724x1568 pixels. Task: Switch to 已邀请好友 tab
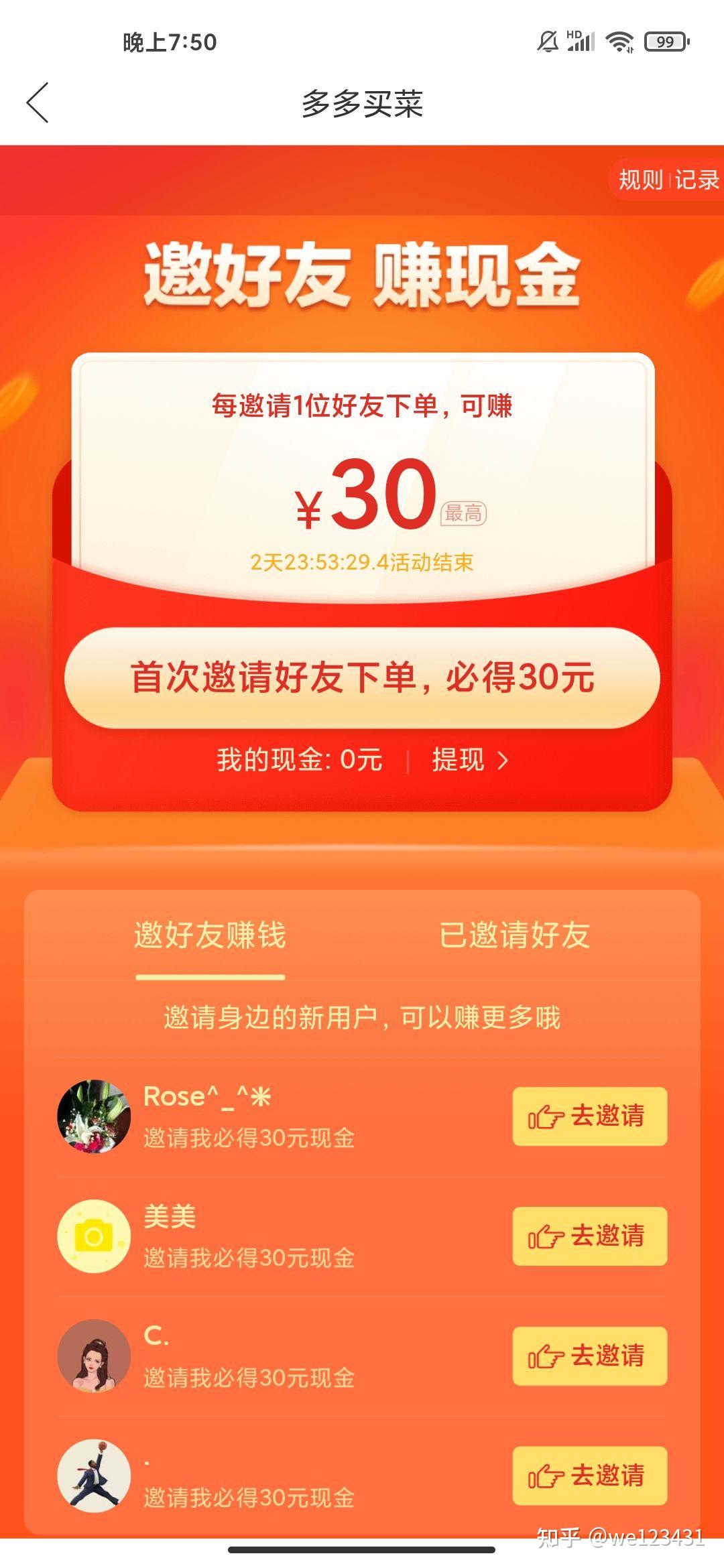514,935
